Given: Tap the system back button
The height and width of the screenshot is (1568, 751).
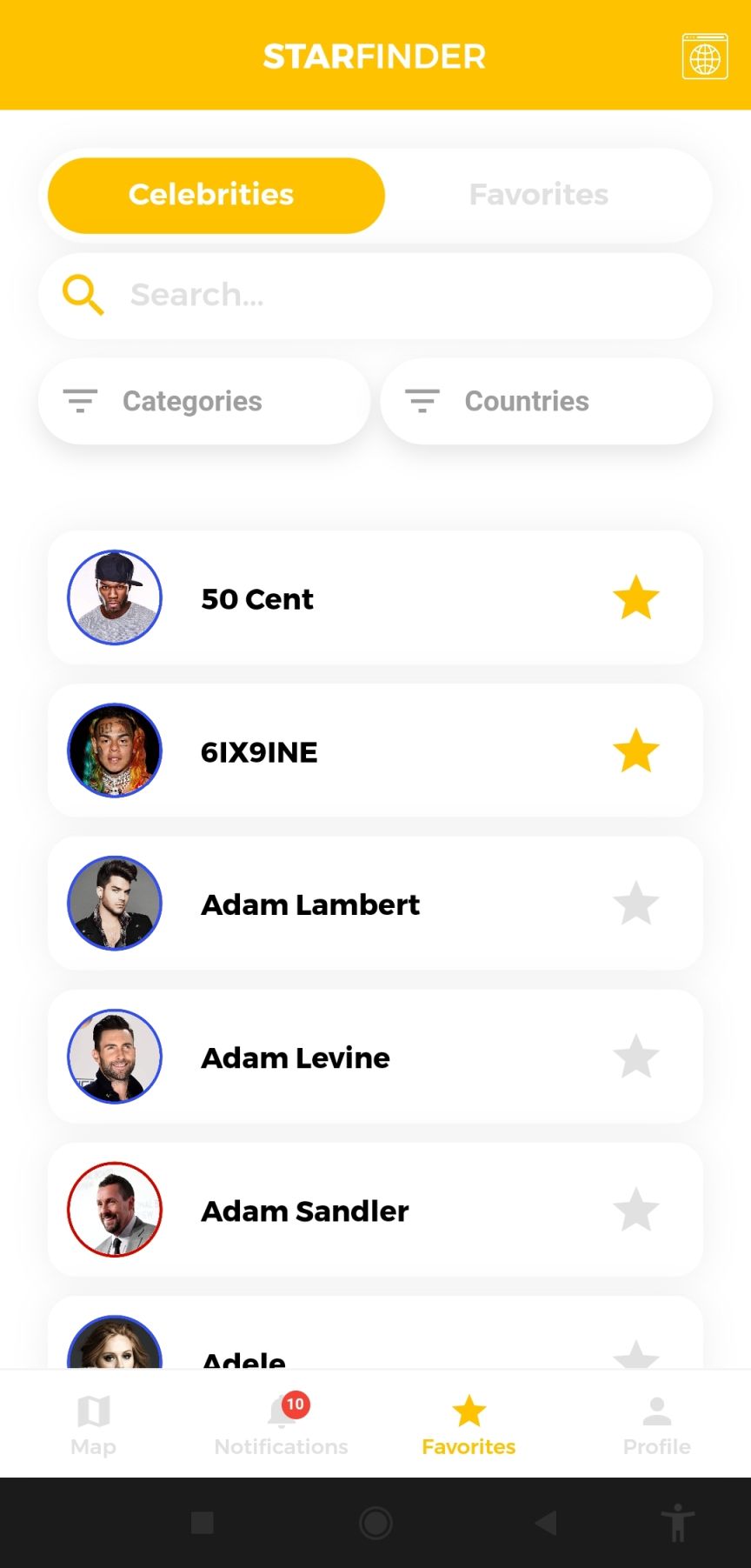Looking at the screenshot, I should click(546, 1523).
